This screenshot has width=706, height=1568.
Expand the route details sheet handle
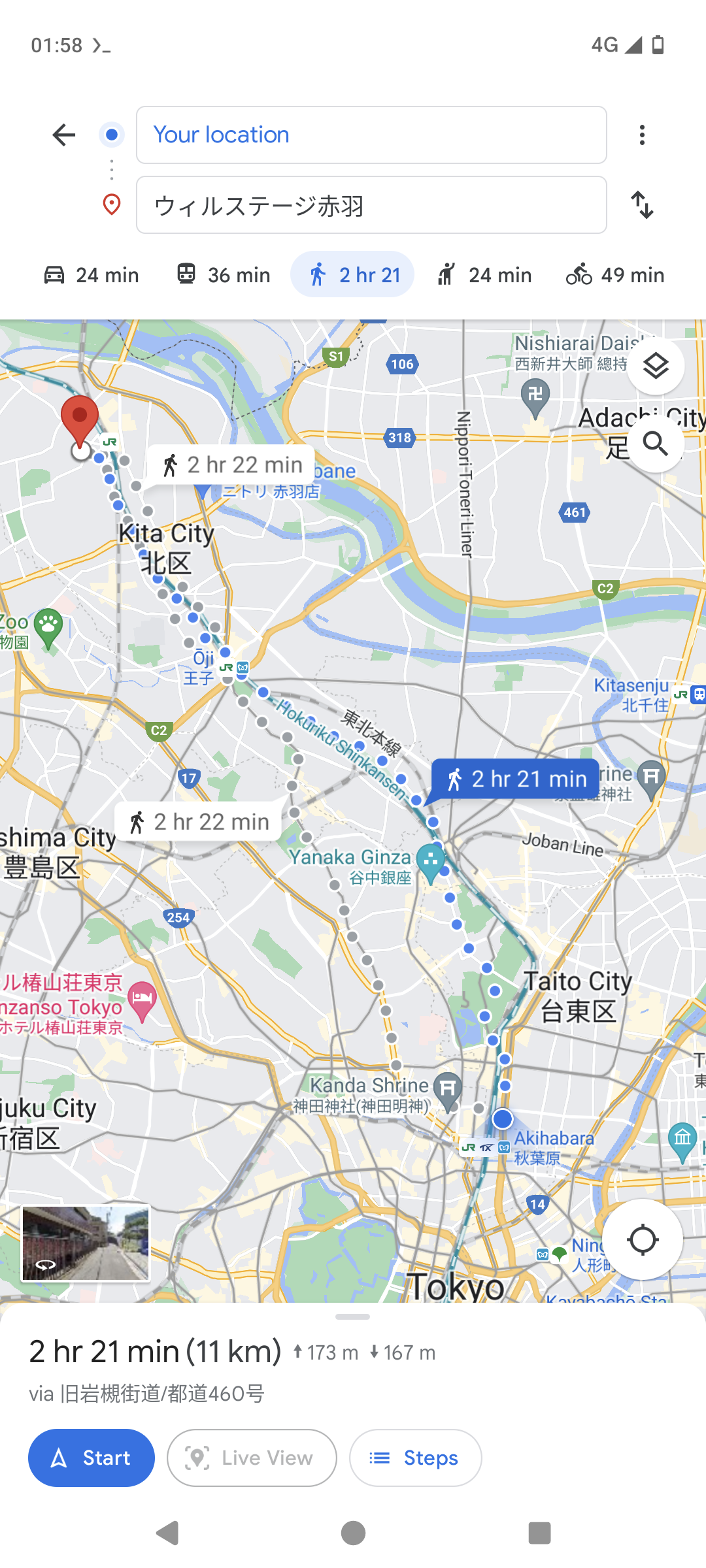click(353, 1316)
